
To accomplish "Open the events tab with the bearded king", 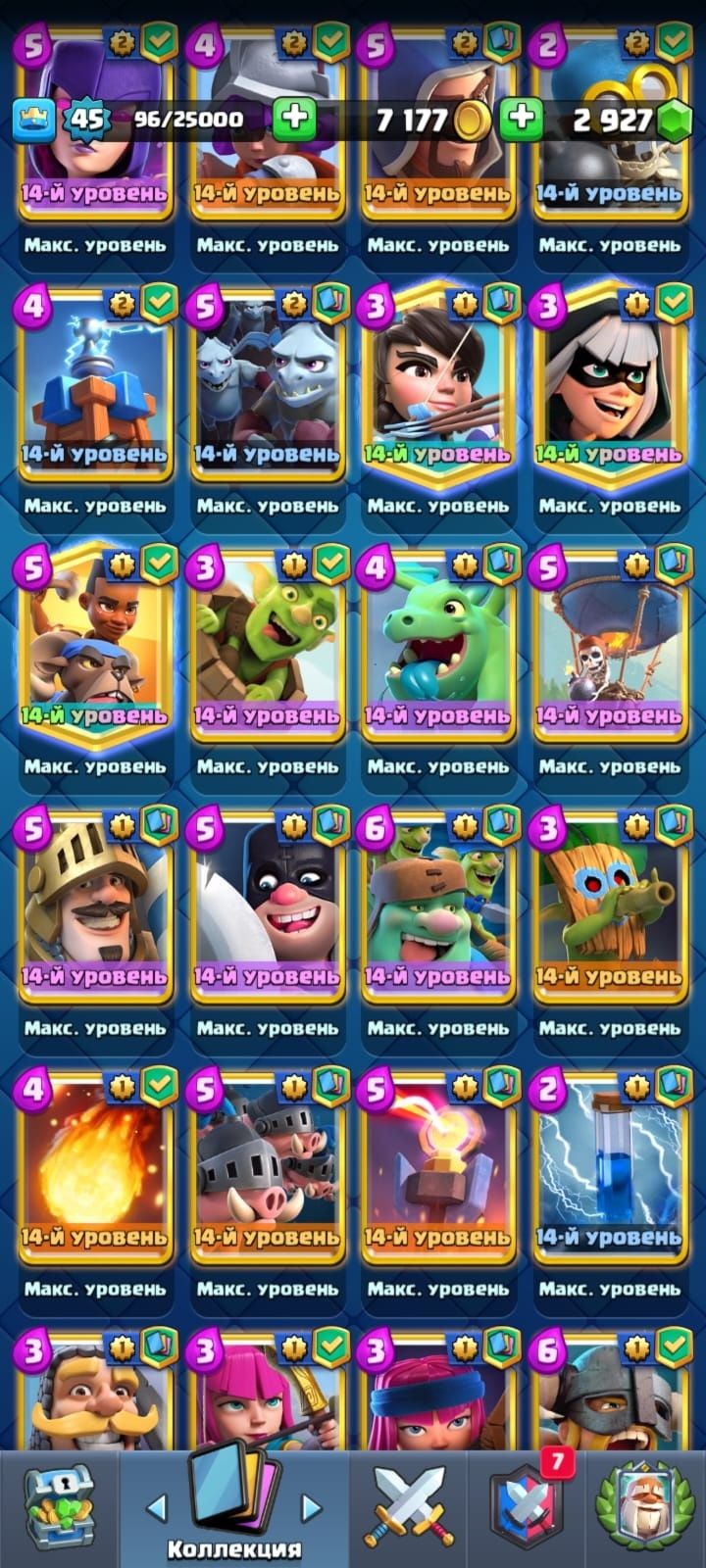I will click(x=649, y=1509).
